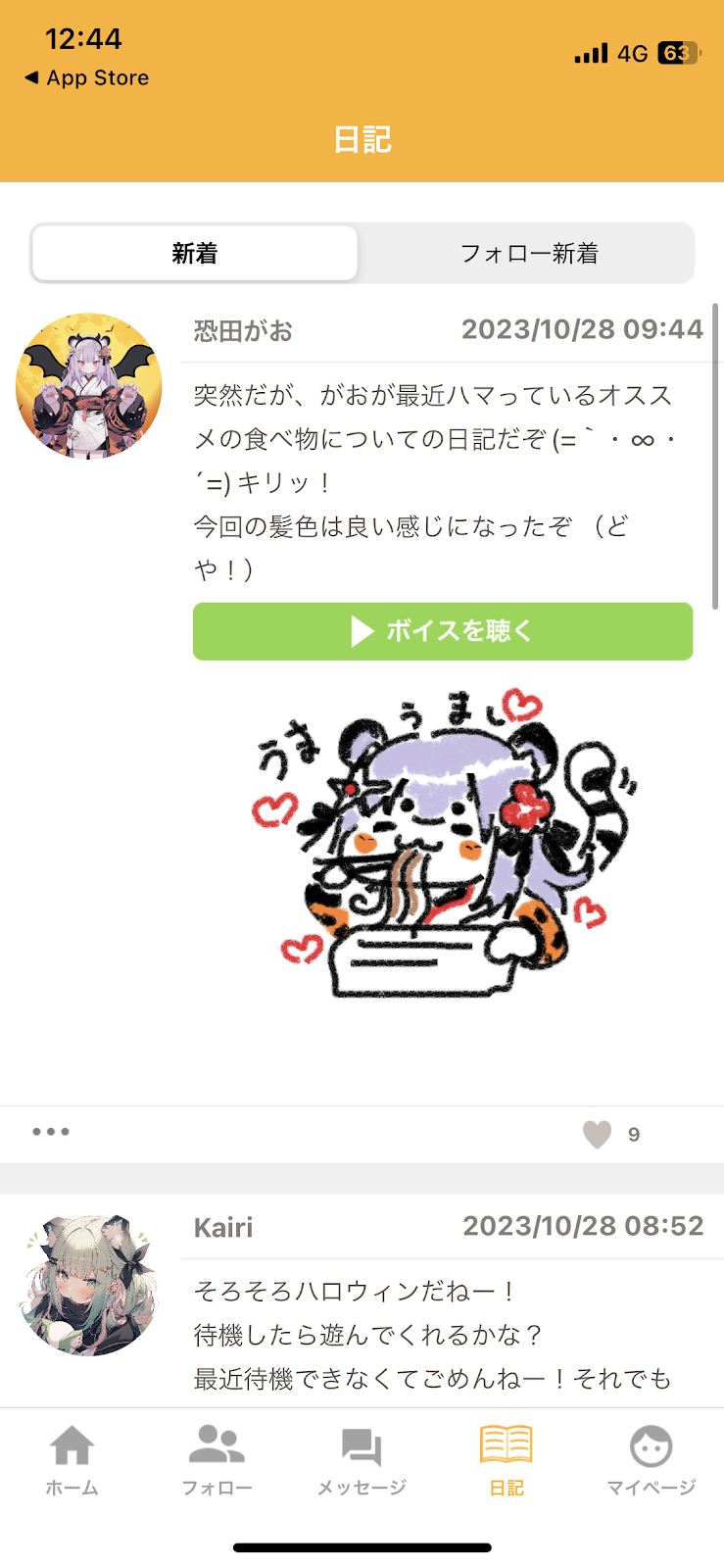Open Kairi's profile avatar

click(88, 1285)
